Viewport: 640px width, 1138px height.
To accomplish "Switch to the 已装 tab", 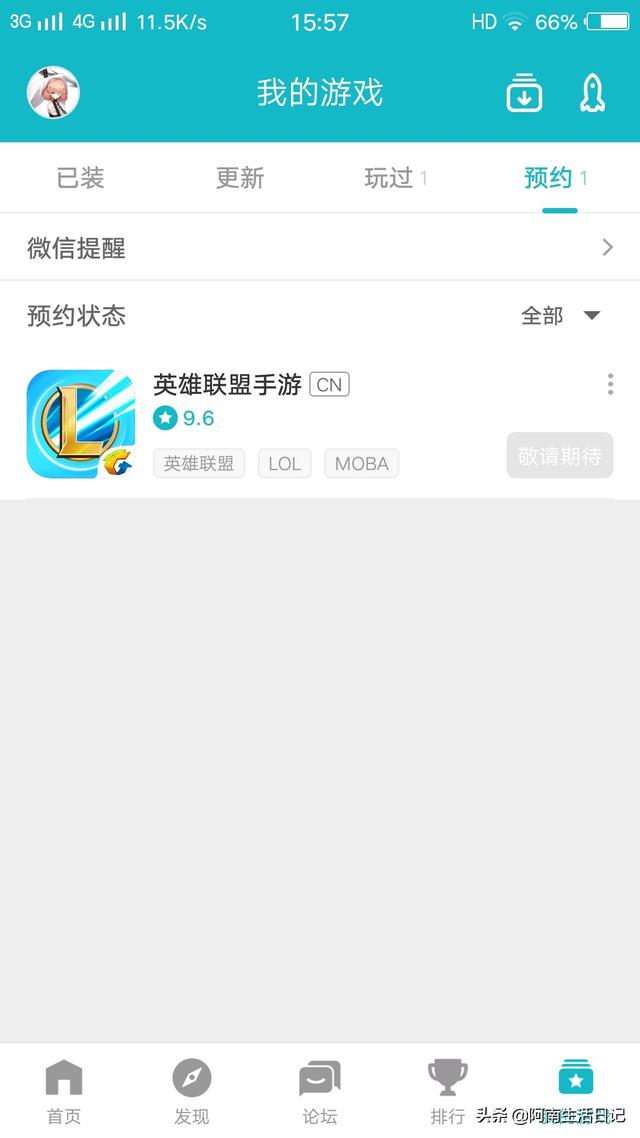I will 80,178.
